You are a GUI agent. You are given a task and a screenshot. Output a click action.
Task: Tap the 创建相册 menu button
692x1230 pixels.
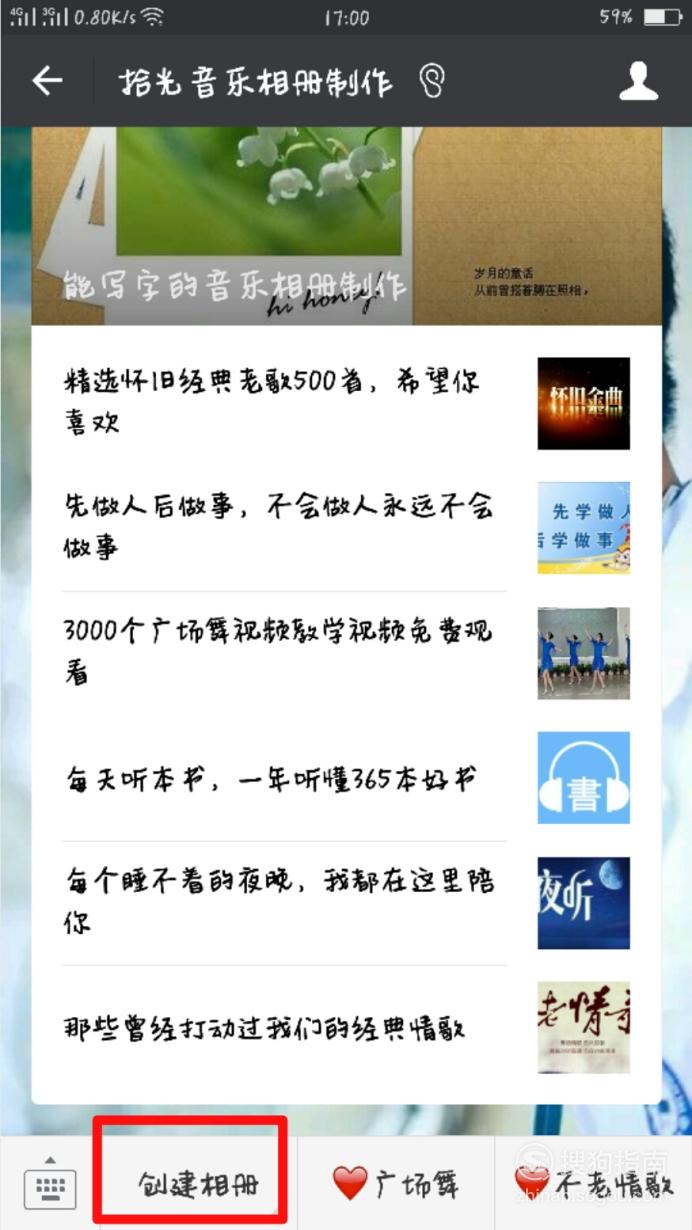click(x=197, y=1185)
